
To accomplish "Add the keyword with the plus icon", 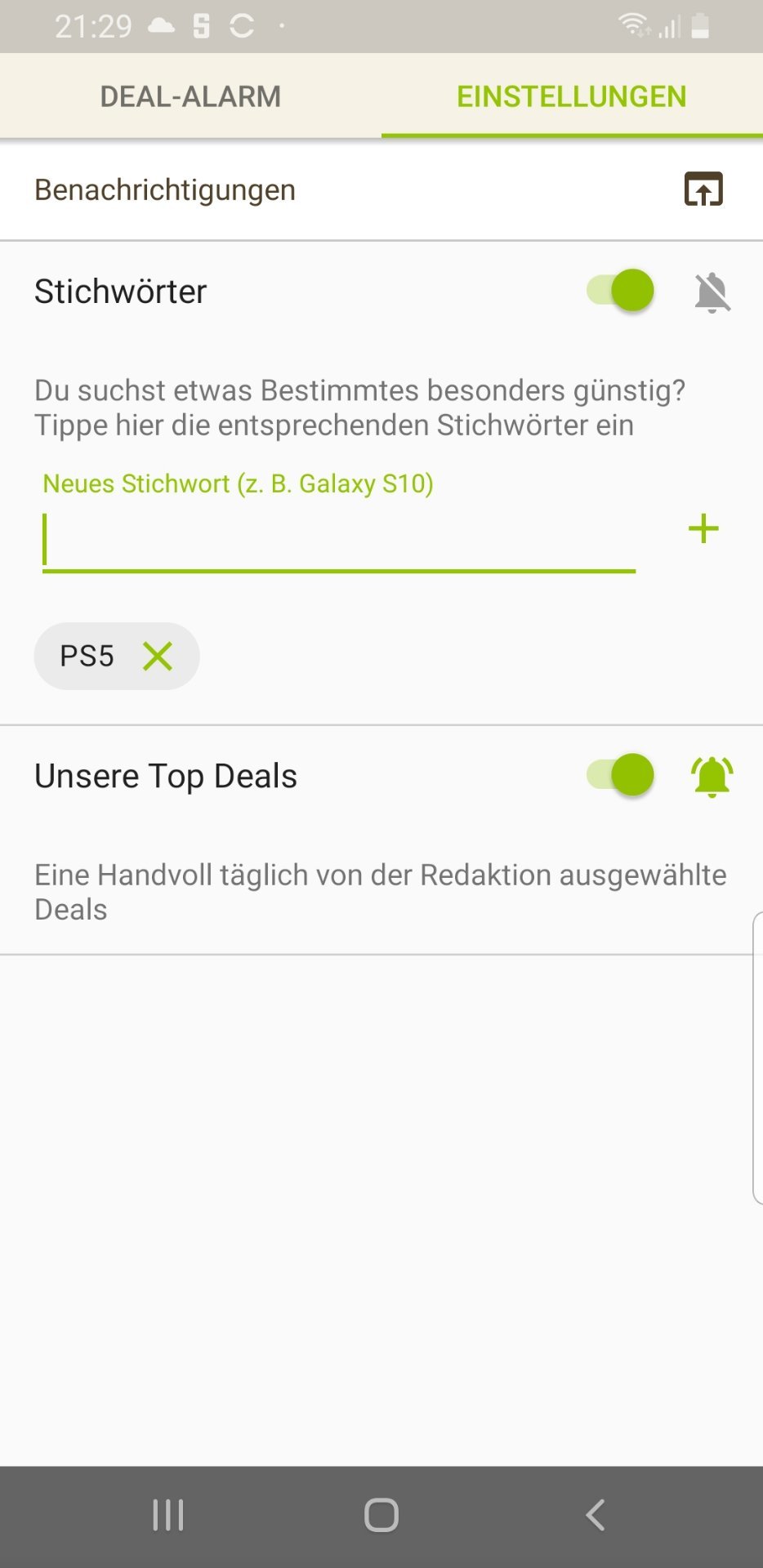I will tap(703, 529).
